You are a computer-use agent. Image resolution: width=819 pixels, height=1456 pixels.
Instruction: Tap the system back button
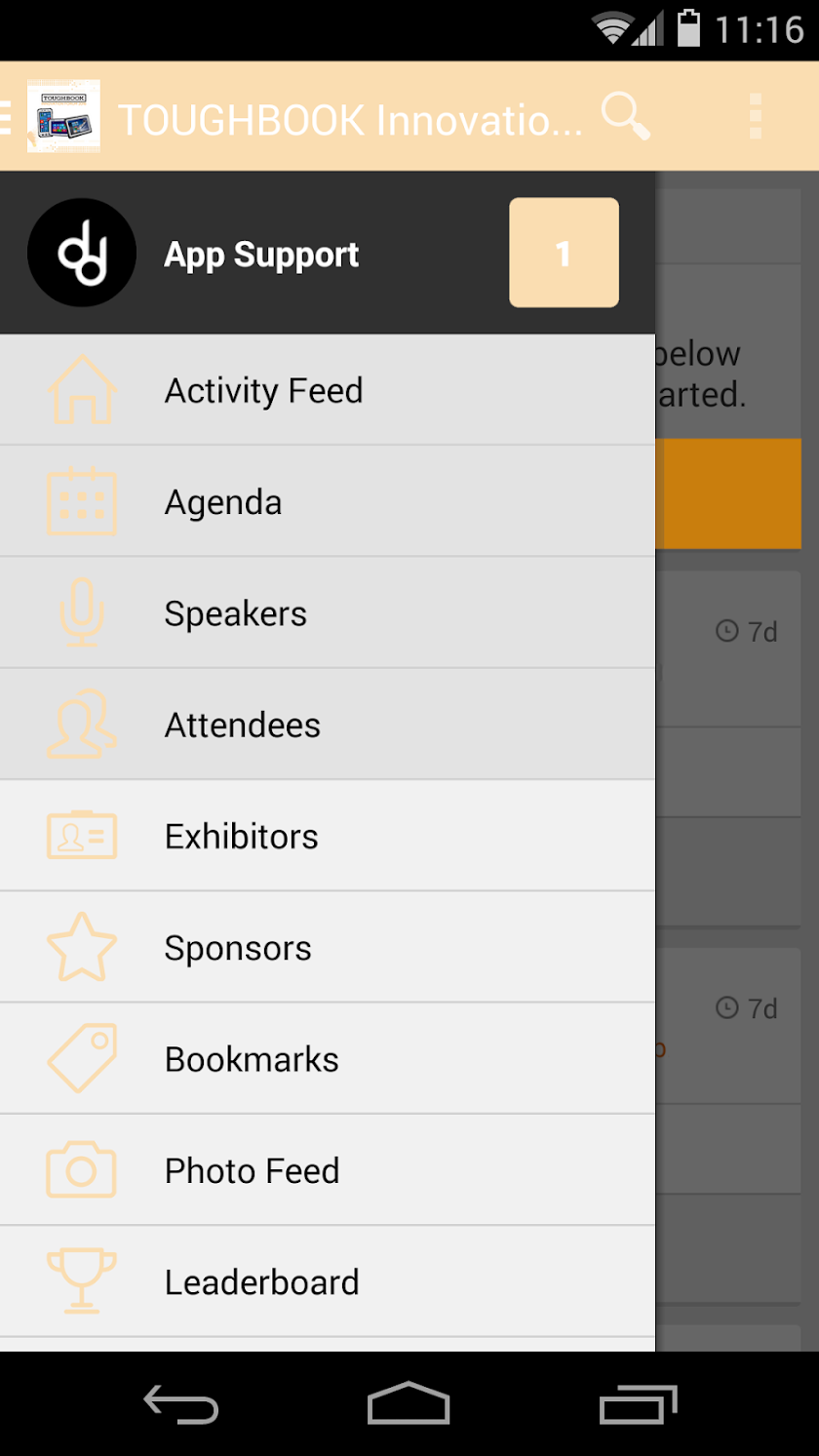point(181,1404)
